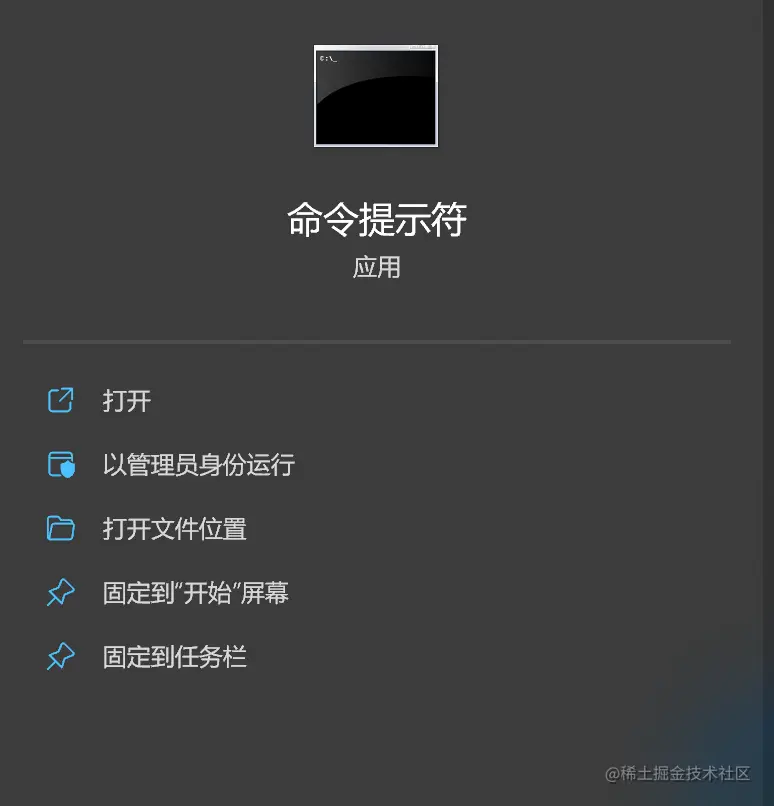Select 以管理员身份运行 to run as admin
This screenshot has width=774, height=806.
click(198, 465)
